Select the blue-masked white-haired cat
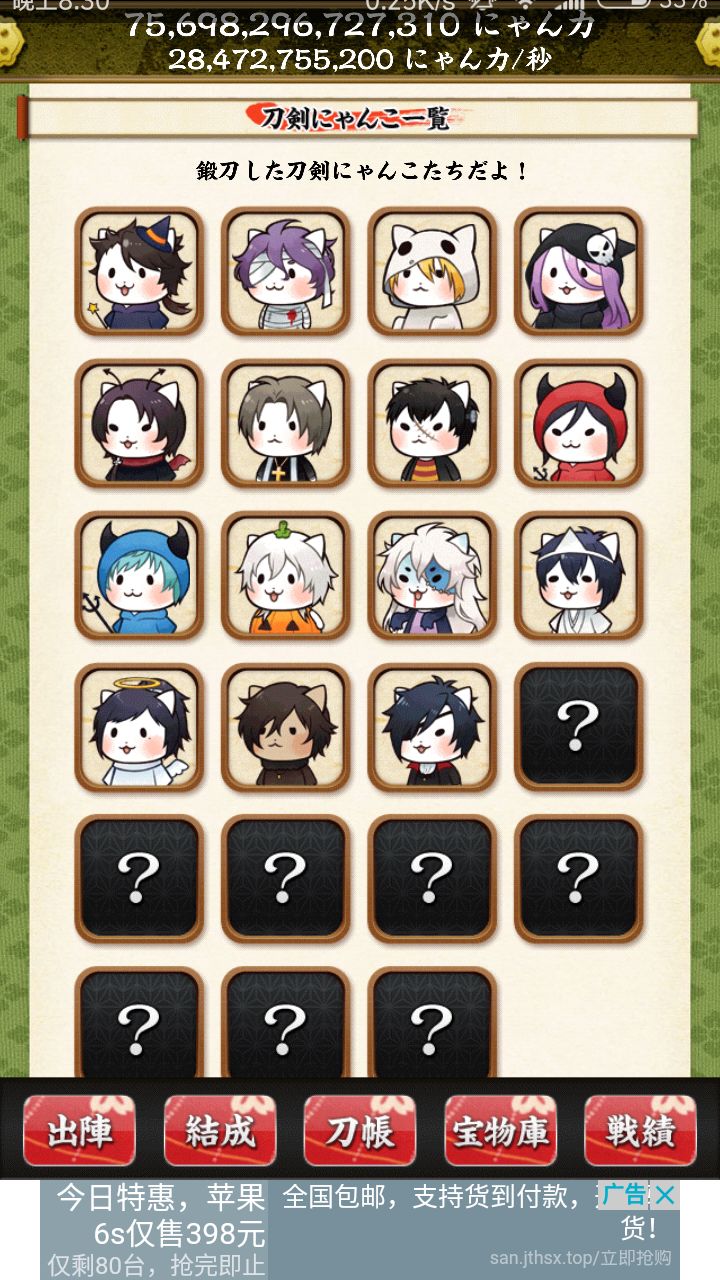 [x=431, y=575]
